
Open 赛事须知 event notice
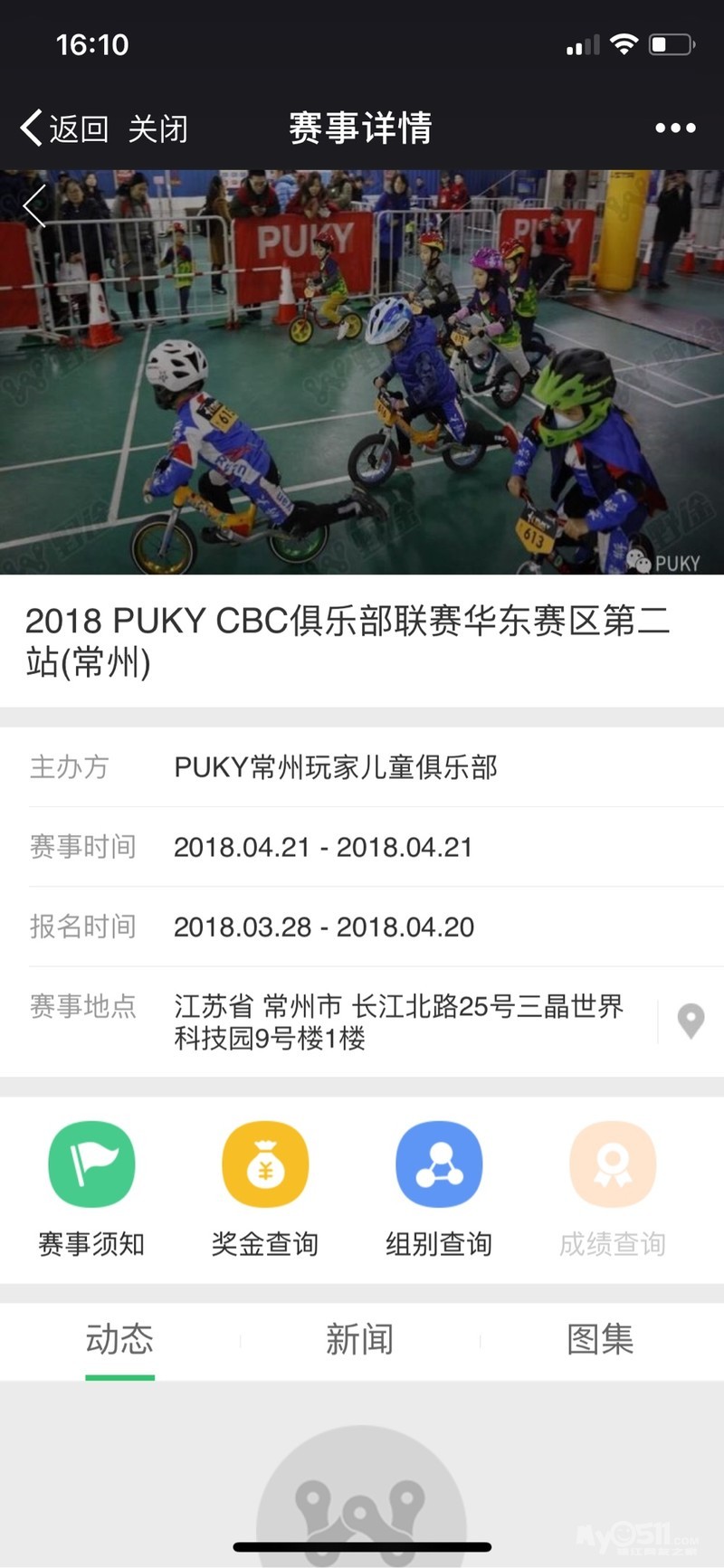91,1187
